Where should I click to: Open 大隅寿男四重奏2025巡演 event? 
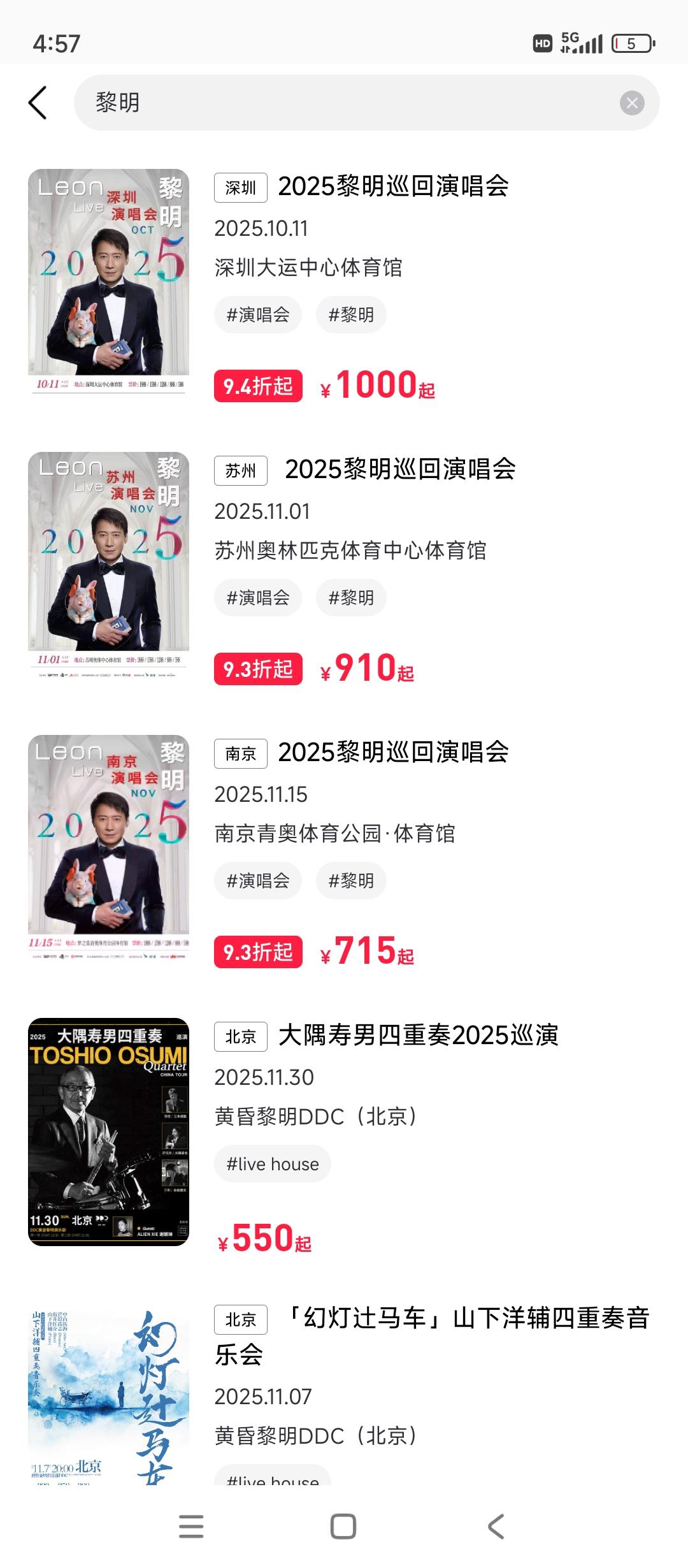click(x=418, y=1036)
